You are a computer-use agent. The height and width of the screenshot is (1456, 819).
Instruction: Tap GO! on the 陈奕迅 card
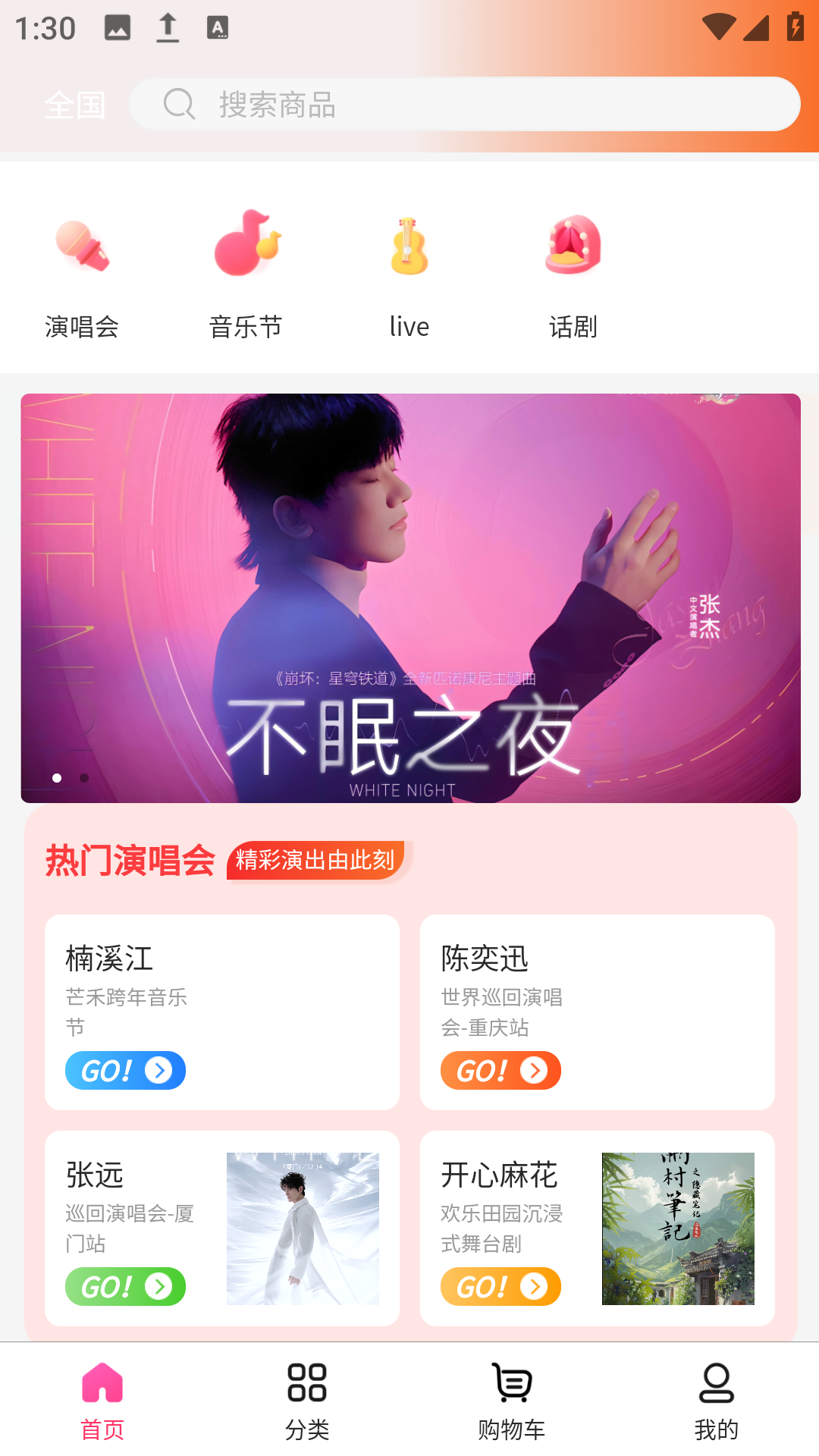(500, 1070)
